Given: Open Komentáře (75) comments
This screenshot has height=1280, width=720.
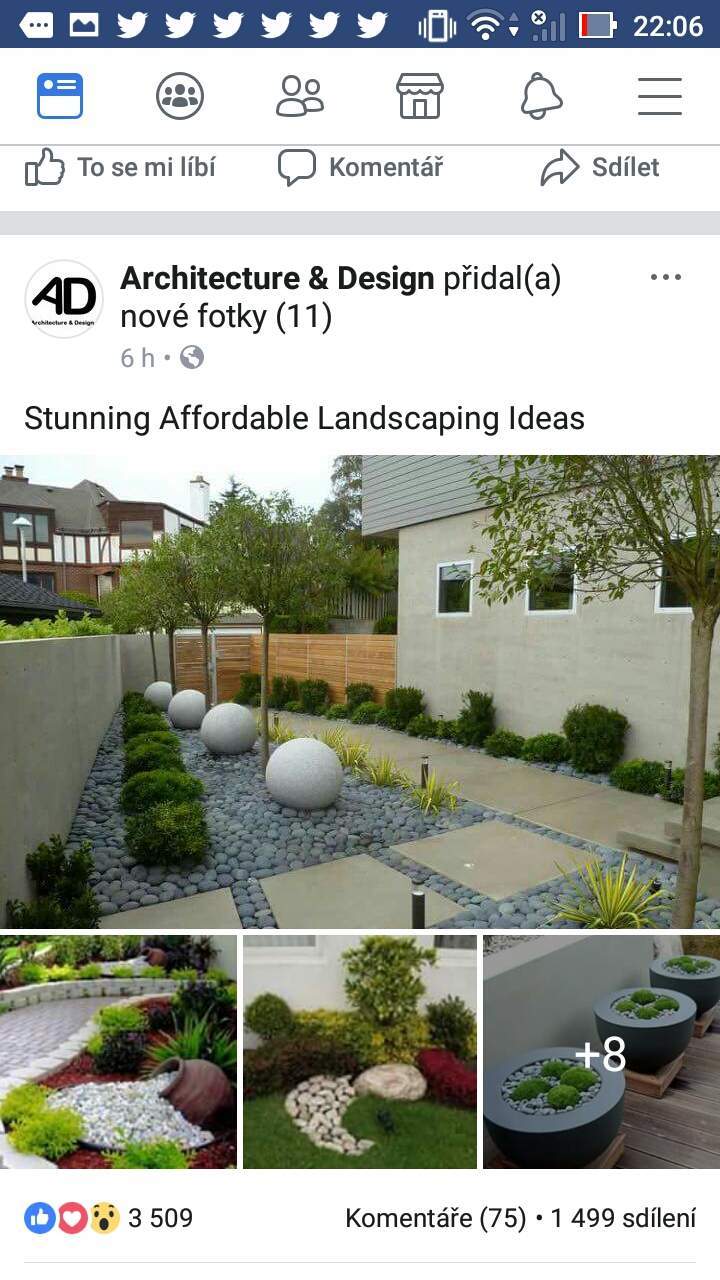Looking at the screenshot, I should pos(435,1218).
